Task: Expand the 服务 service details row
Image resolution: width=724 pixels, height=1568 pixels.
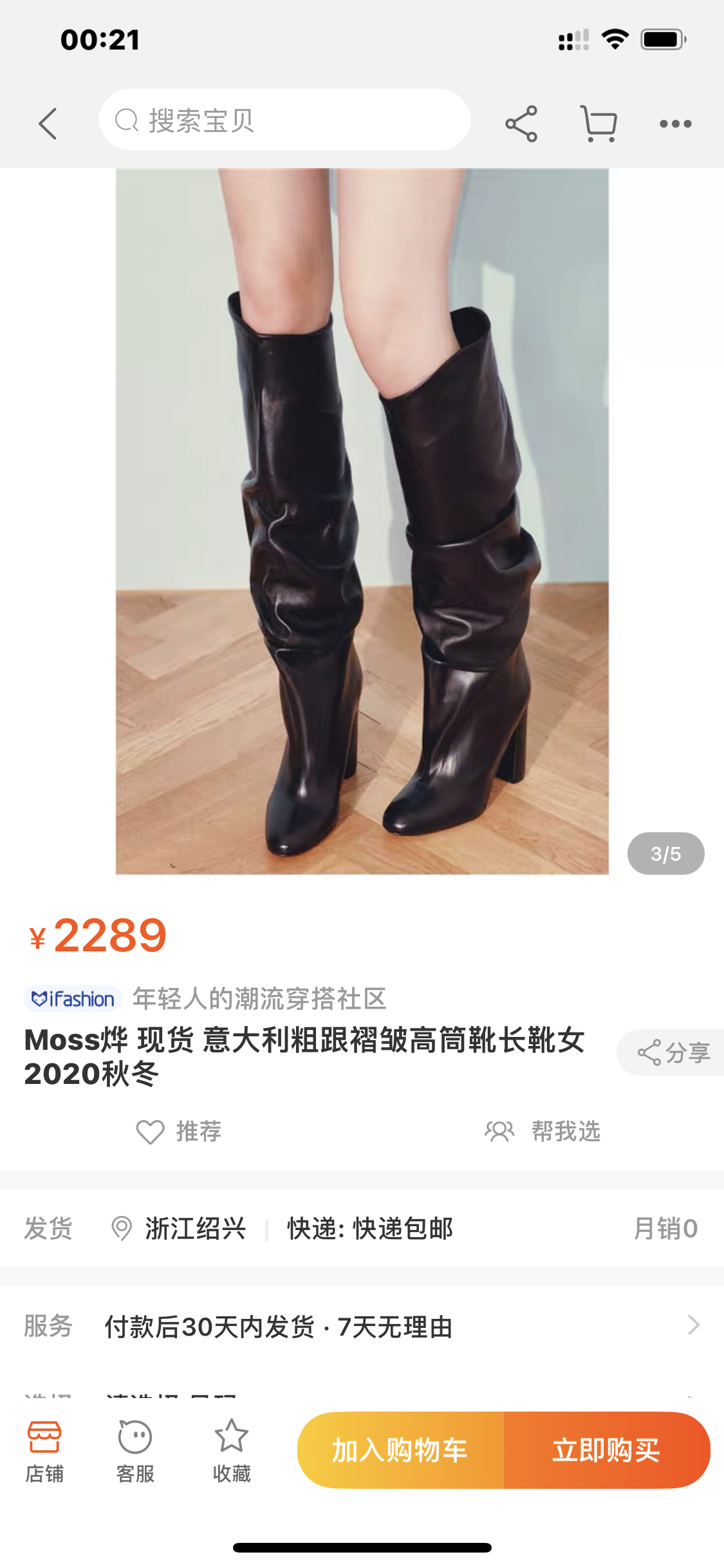Action: 362,1326
